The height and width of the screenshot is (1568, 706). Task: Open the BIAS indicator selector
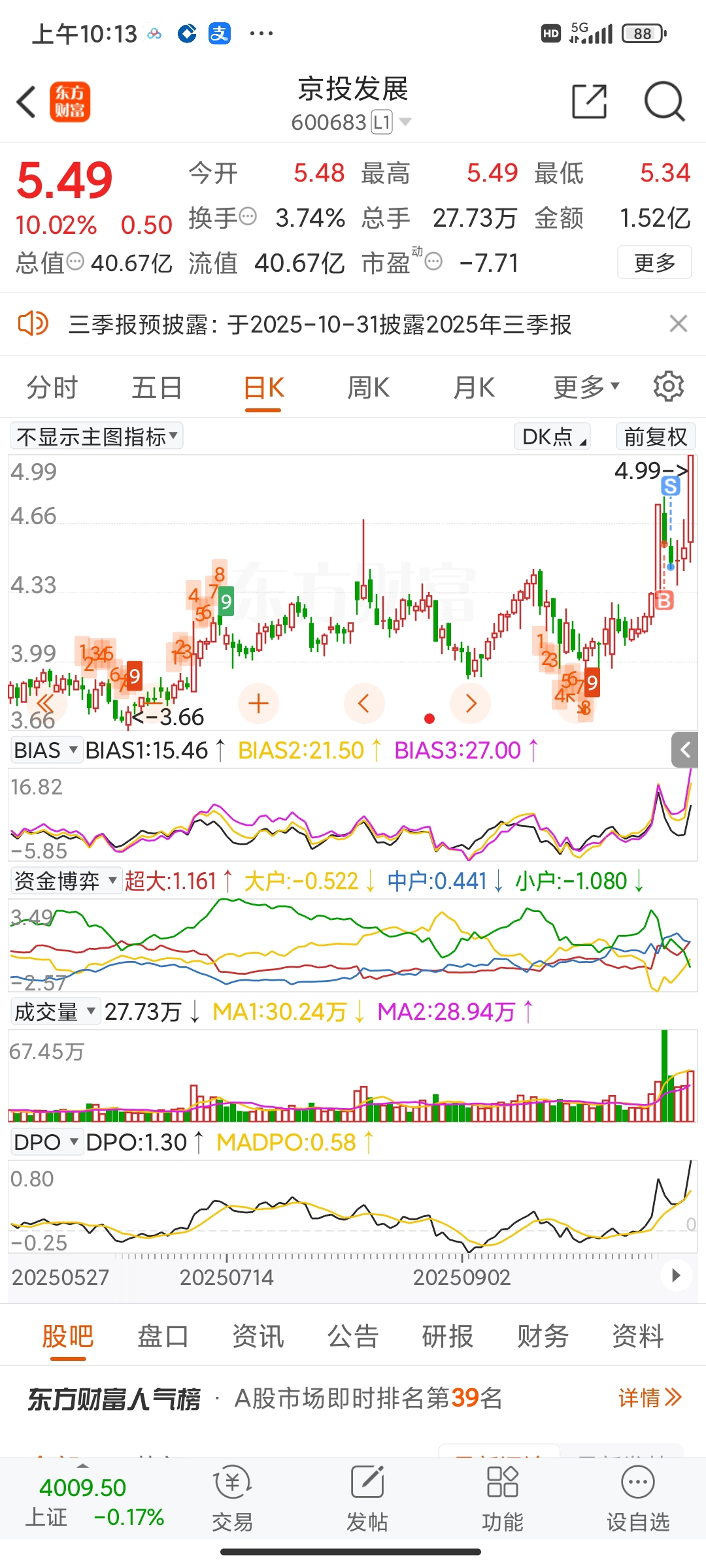(x=46, y=750)
